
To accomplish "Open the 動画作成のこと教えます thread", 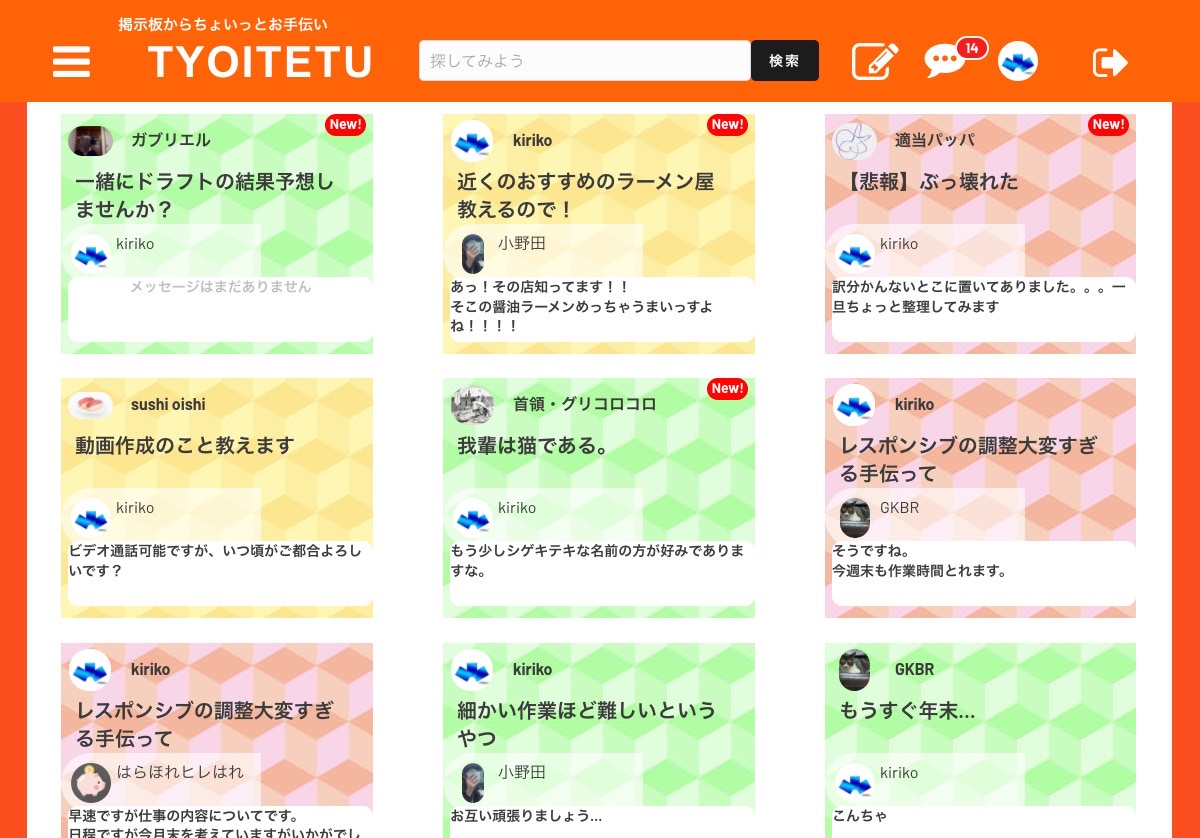I will click(185, 446).
